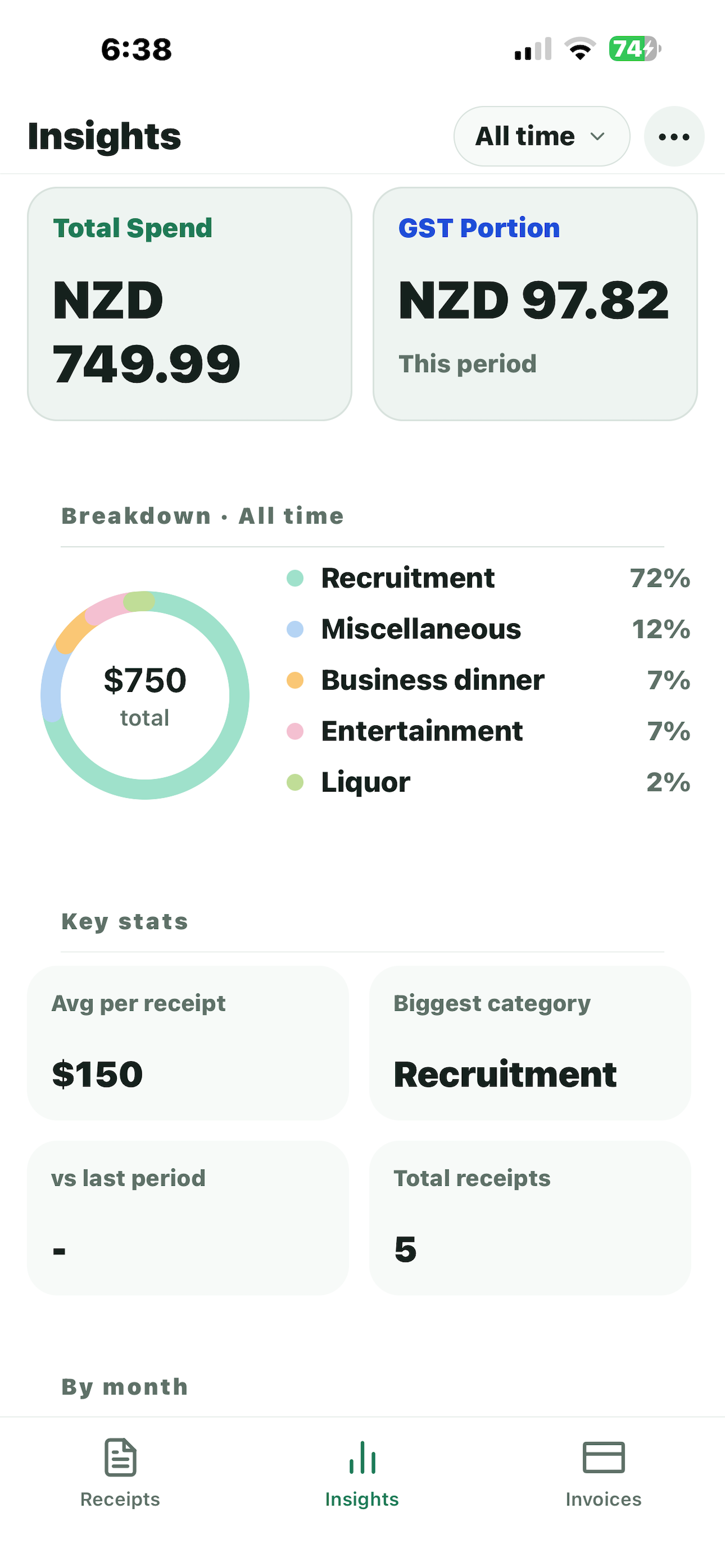Tap the Entertainment pink legend dot
The height and width of the screenshot is (1568, 725).
click(296, 731)
